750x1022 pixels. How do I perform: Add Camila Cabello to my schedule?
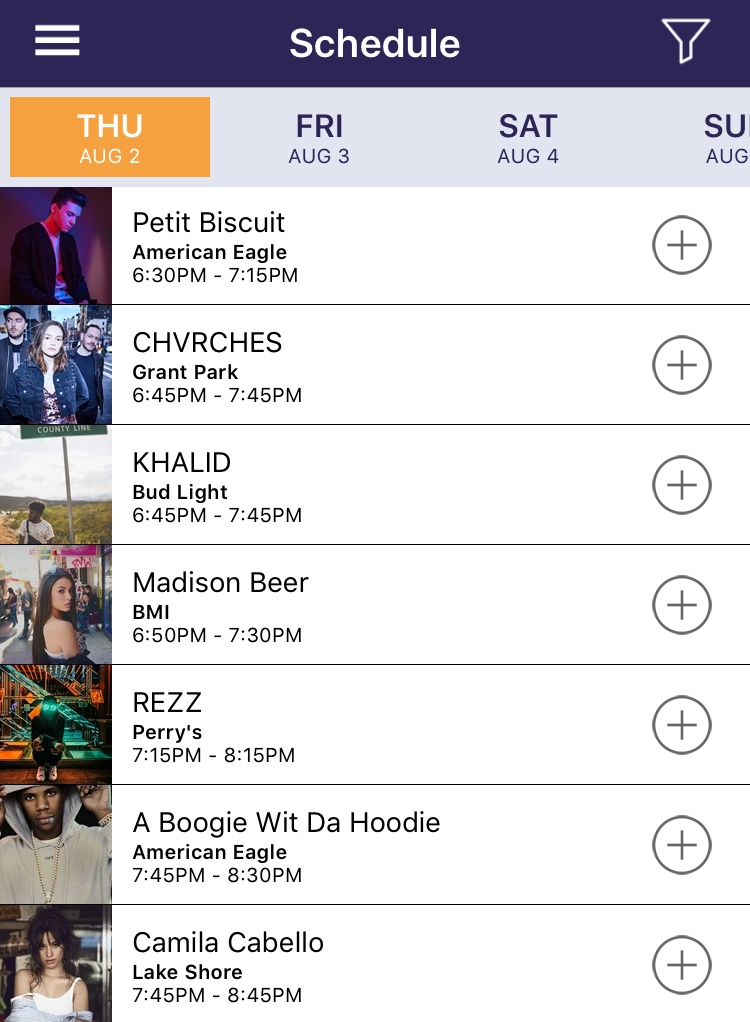pyautogui.click(x=681, y=965)
